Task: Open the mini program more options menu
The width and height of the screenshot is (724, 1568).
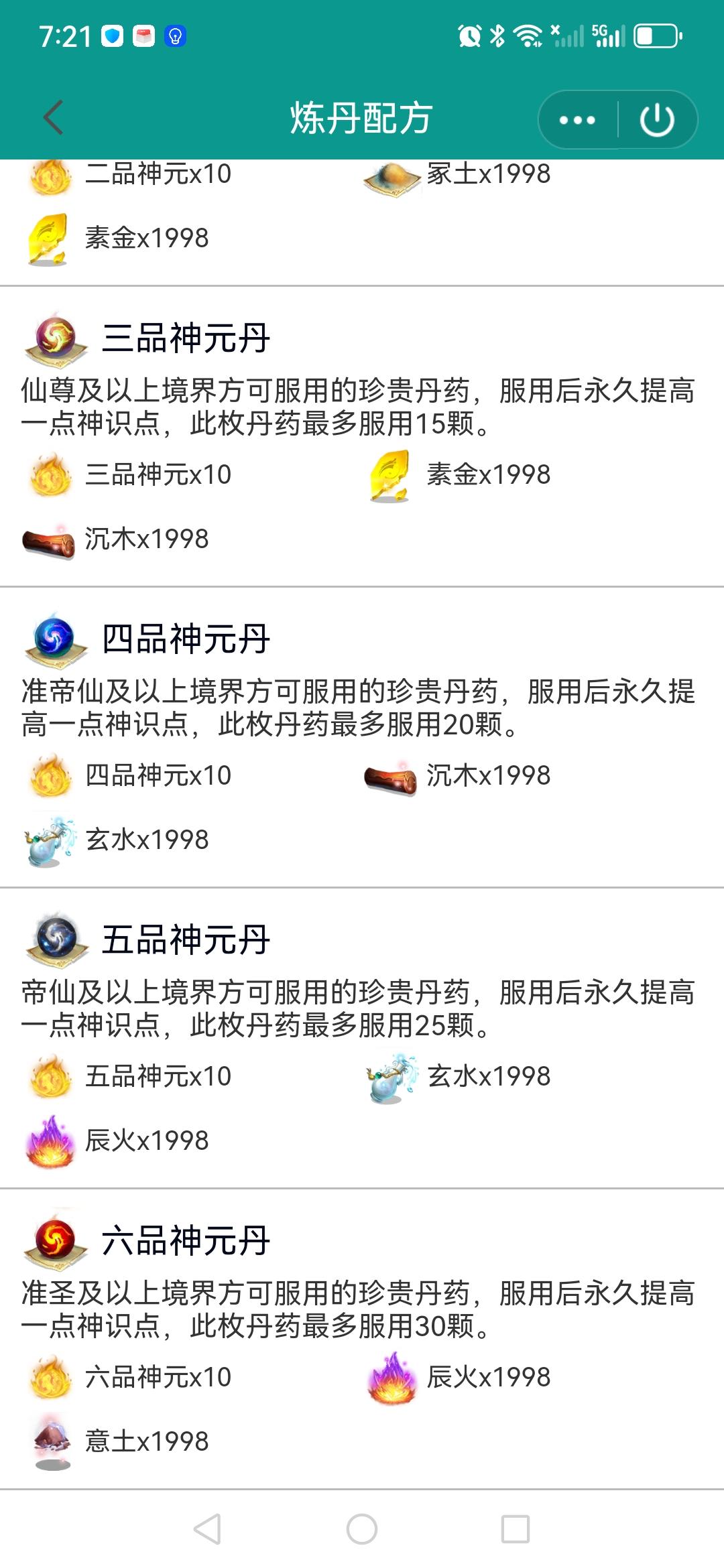Action: tap(577, 120)
